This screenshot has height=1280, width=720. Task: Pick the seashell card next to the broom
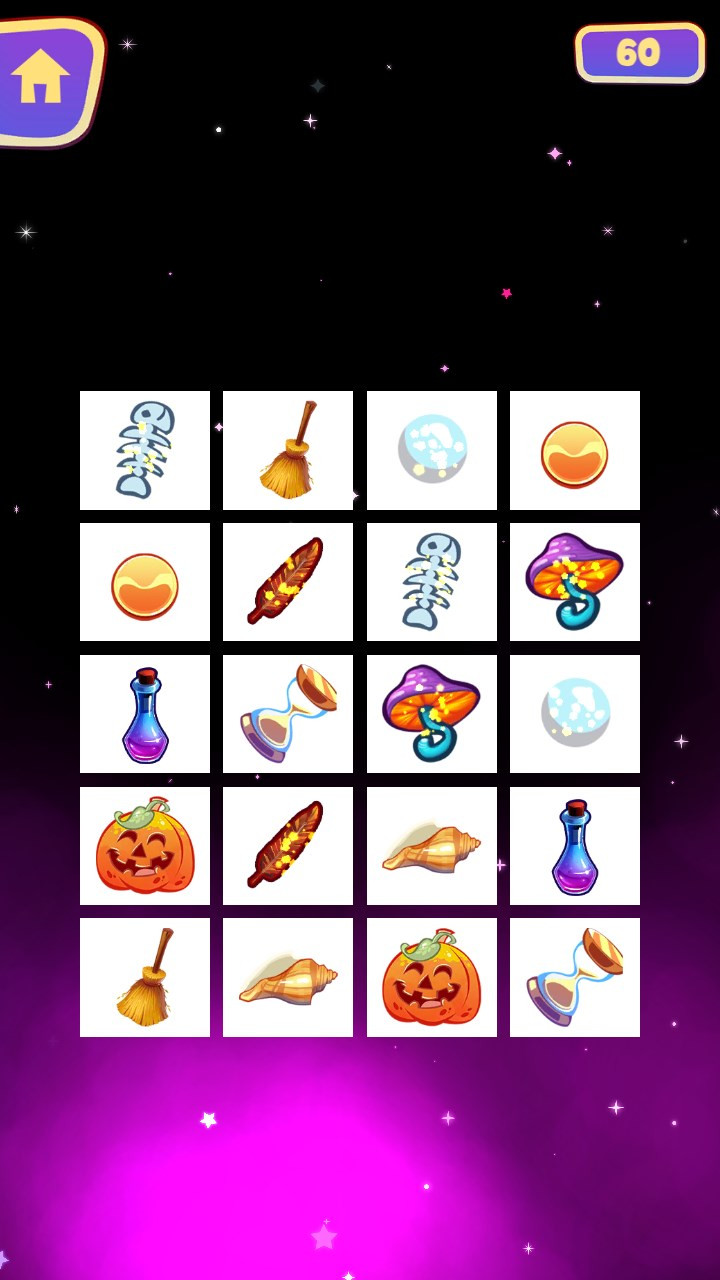[288, 977]
